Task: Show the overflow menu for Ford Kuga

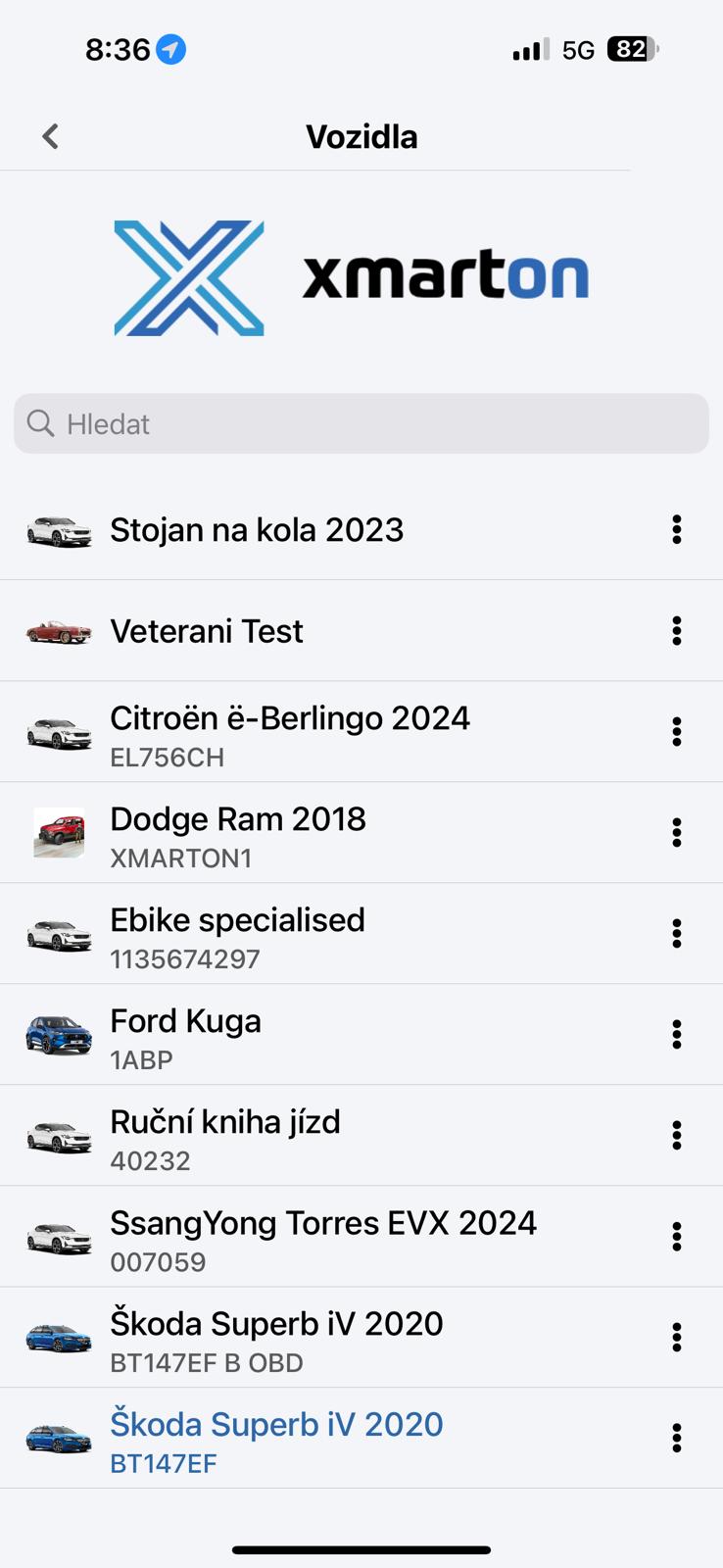Action: (x=677, y=1035)
